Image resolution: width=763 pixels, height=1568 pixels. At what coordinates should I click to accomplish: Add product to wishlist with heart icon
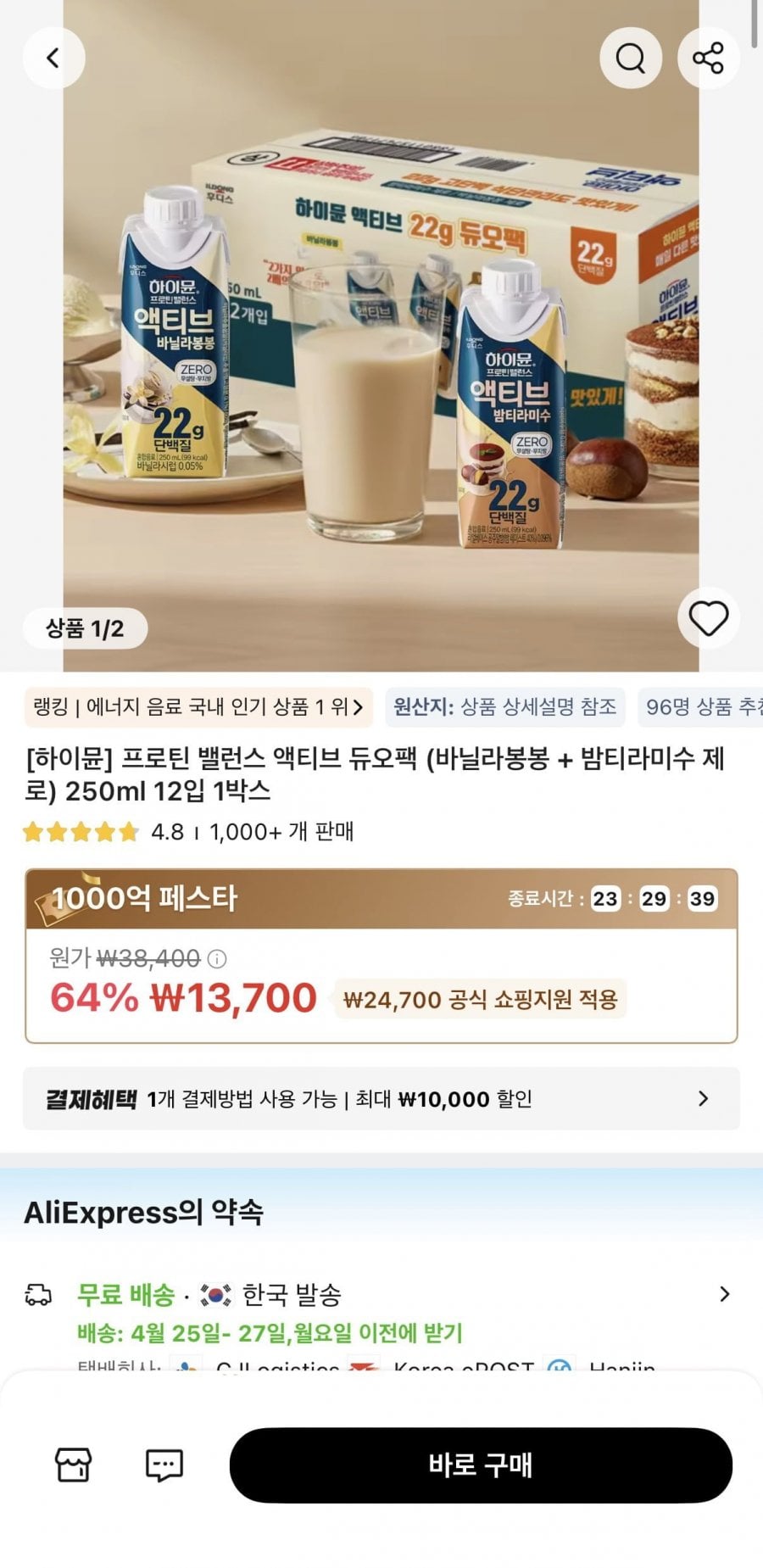point(708,618)
